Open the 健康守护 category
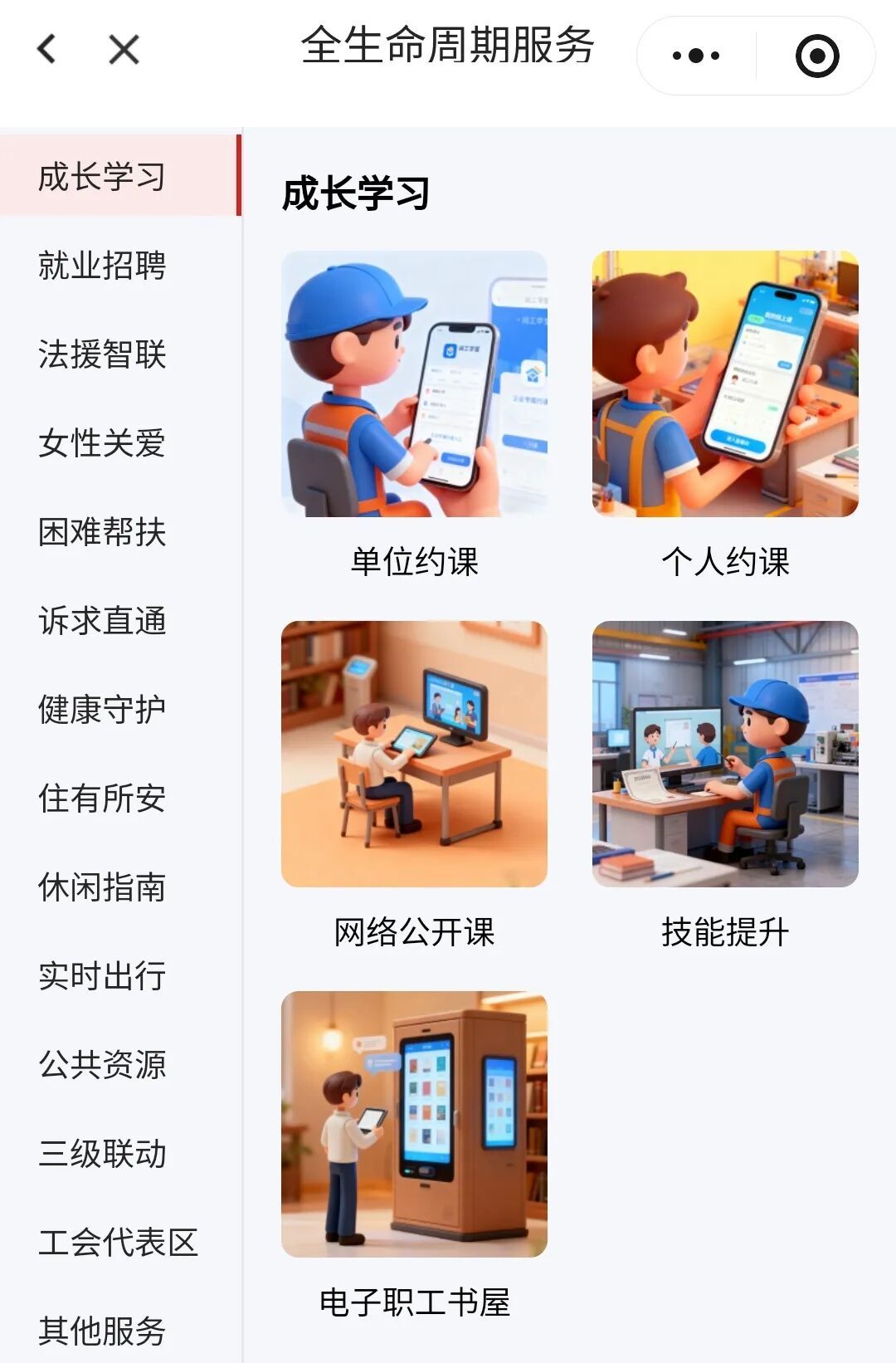Image resolution: width=896 pixels, height=1363 pixels. point(102,710)
